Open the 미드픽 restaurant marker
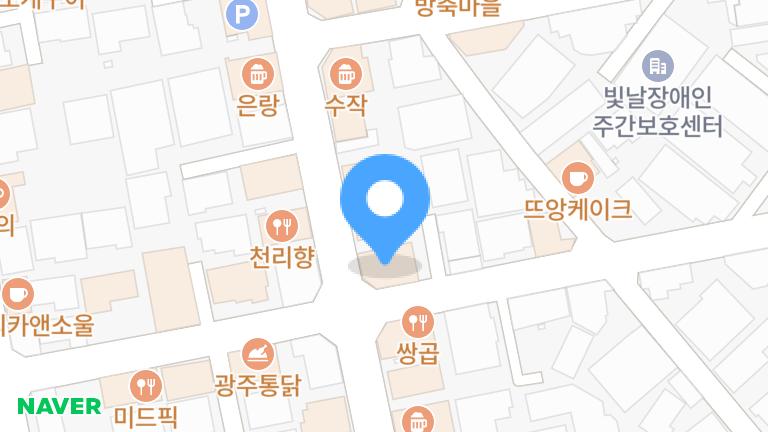Viewport: 768px width, 432px height. (x=147, y=384)
